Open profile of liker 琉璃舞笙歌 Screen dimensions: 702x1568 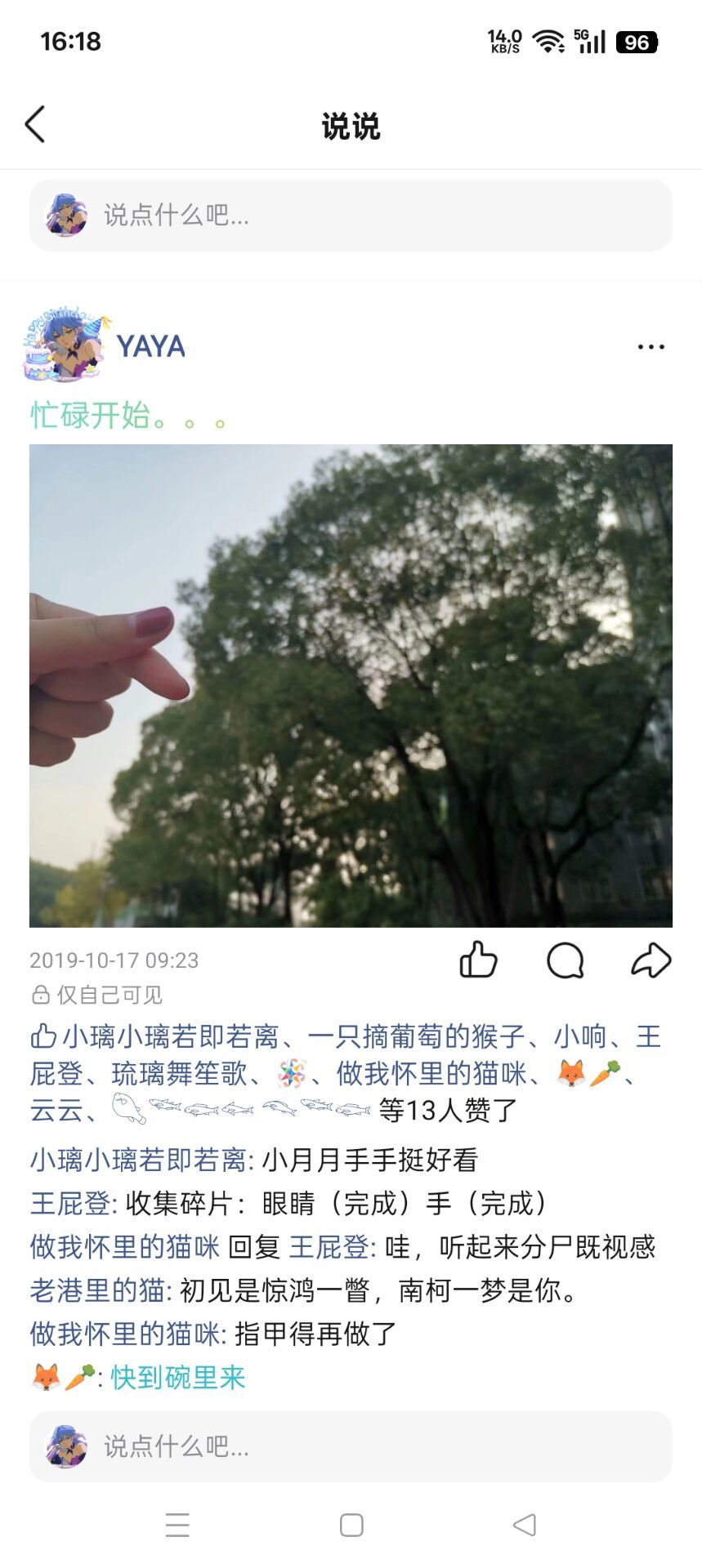[180, 1074]
